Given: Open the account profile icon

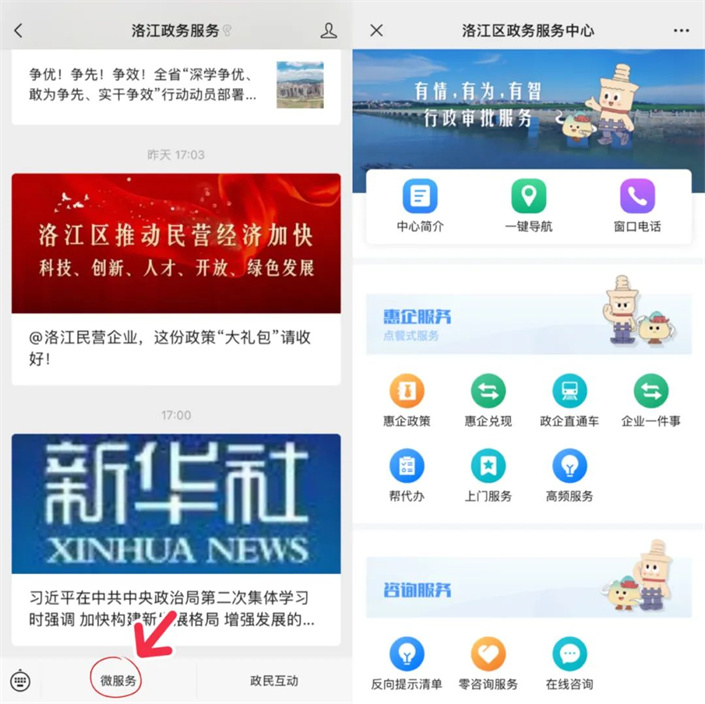Looking at the screenshot, I should (329, 31).
